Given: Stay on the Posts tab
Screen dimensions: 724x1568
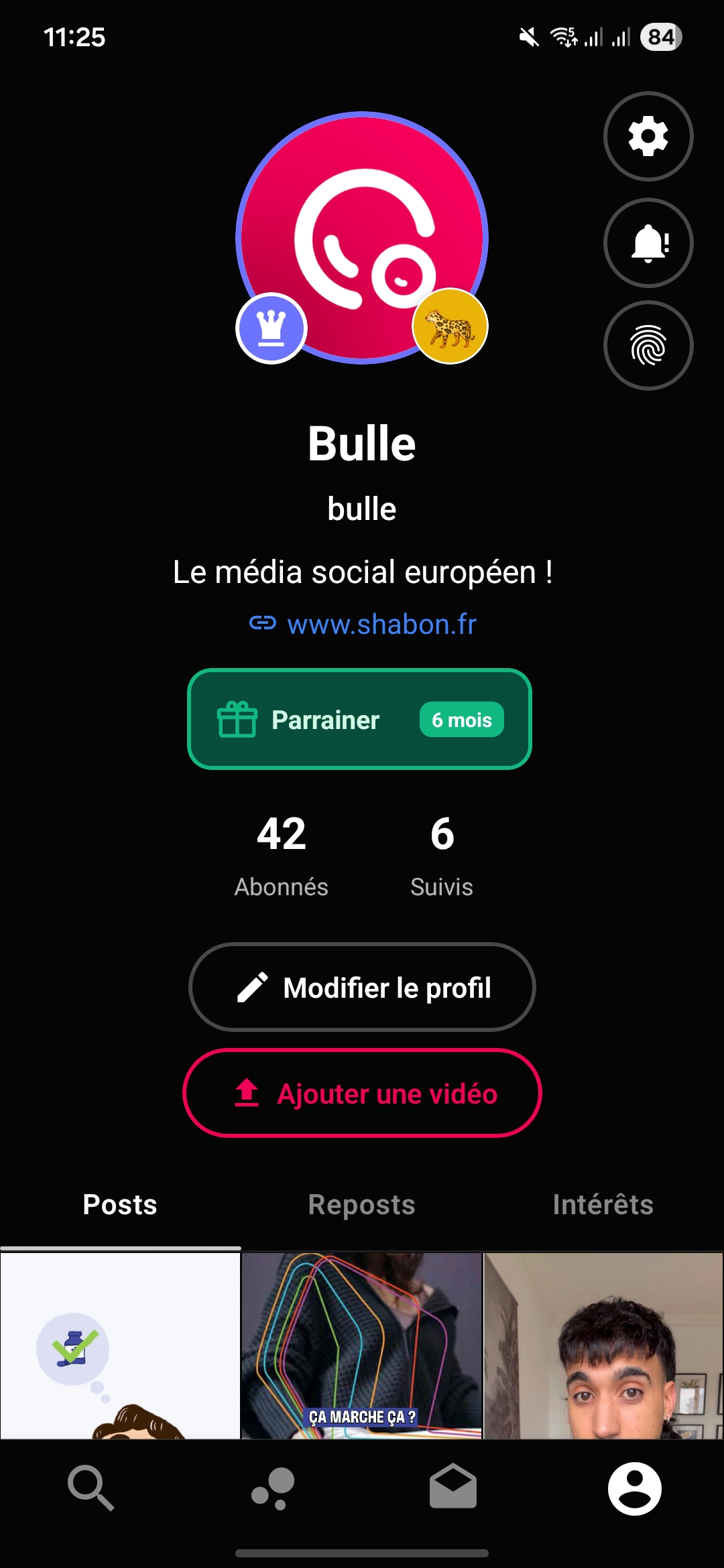Looking at the screenshot, I should pos(119,1204).
